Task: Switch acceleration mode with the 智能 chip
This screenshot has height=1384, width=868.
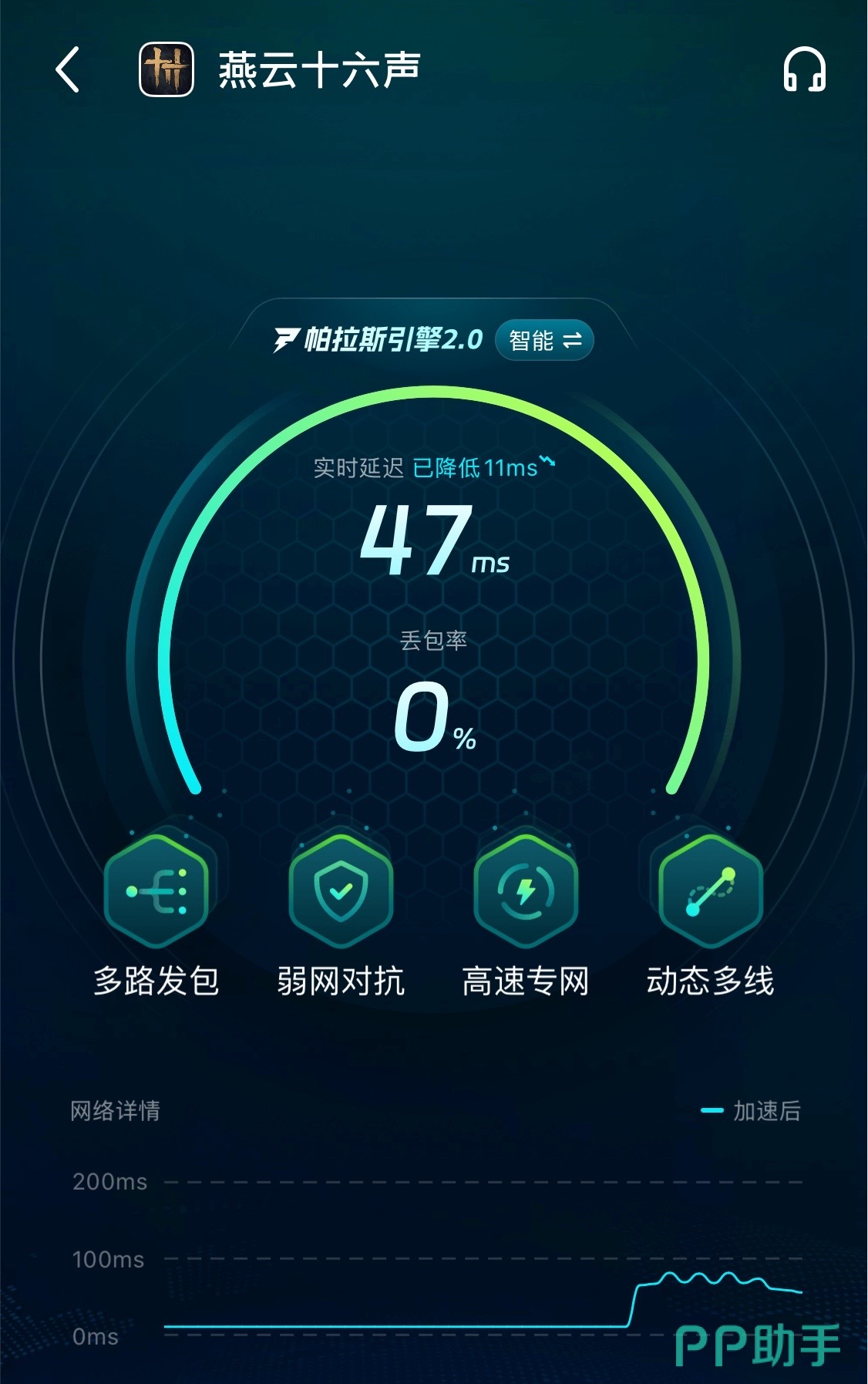Action: click(x=544, y=340)
